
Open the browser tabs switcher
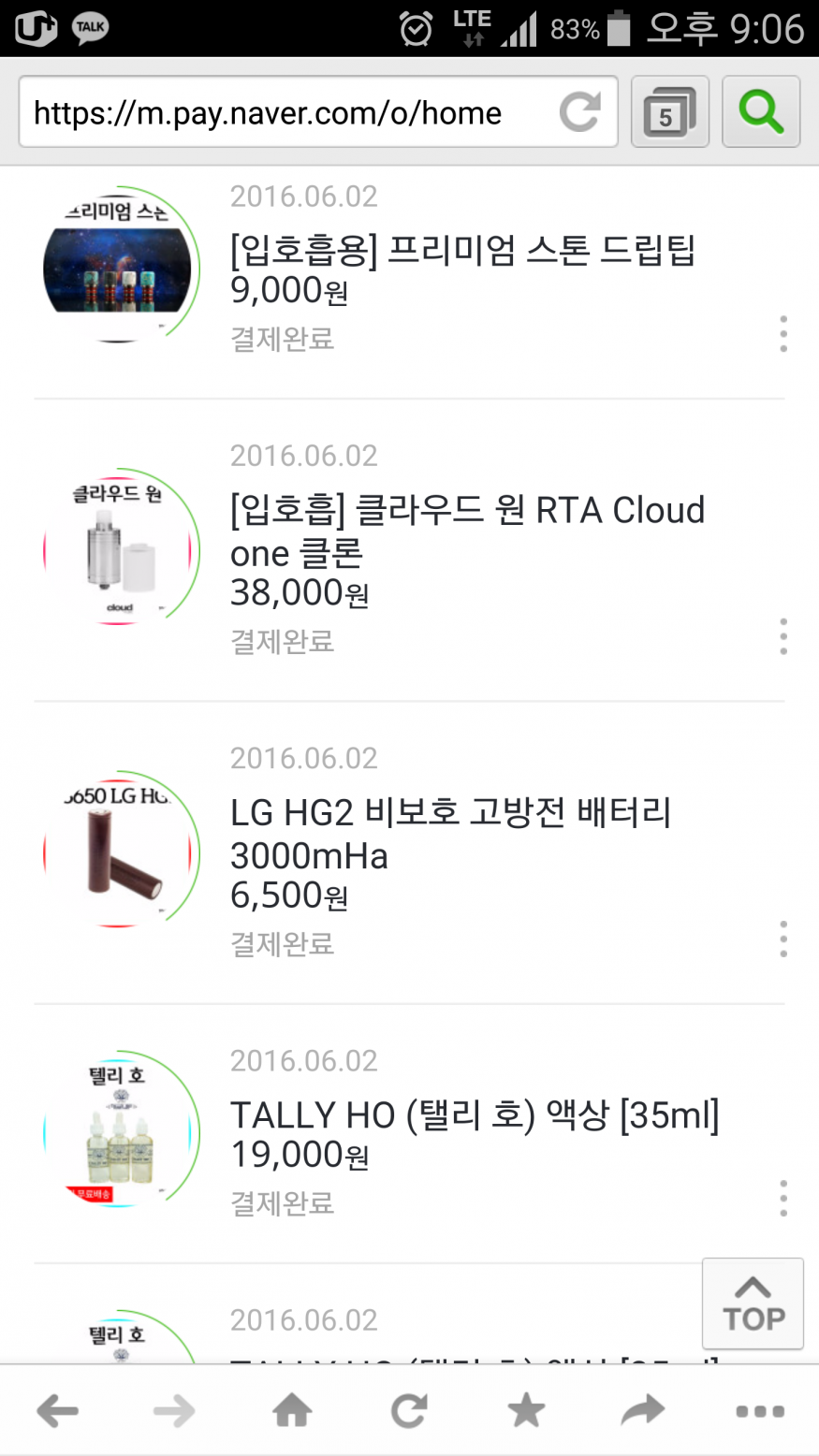(x=669, y=113)
